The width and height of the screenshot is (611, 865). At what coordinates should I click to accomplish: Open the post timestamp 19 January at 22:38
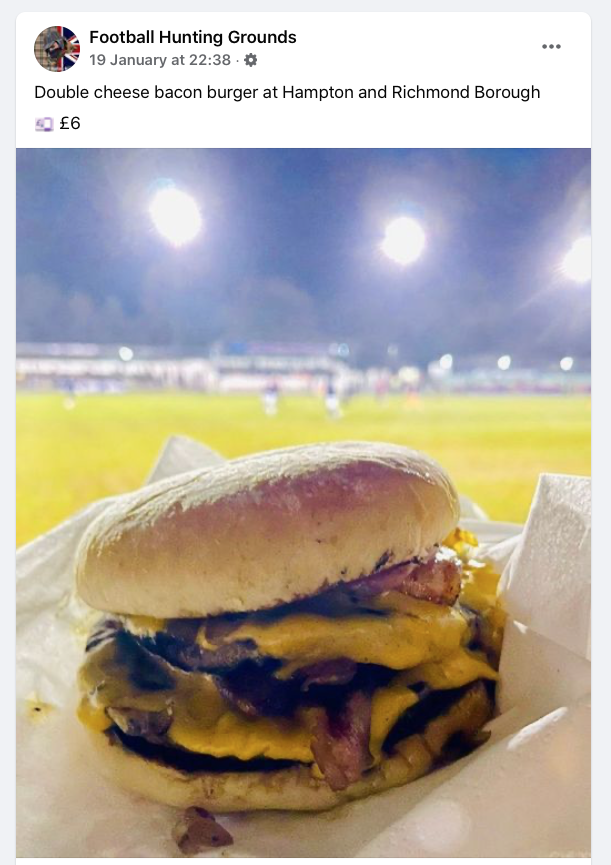(x=160, y=60)
